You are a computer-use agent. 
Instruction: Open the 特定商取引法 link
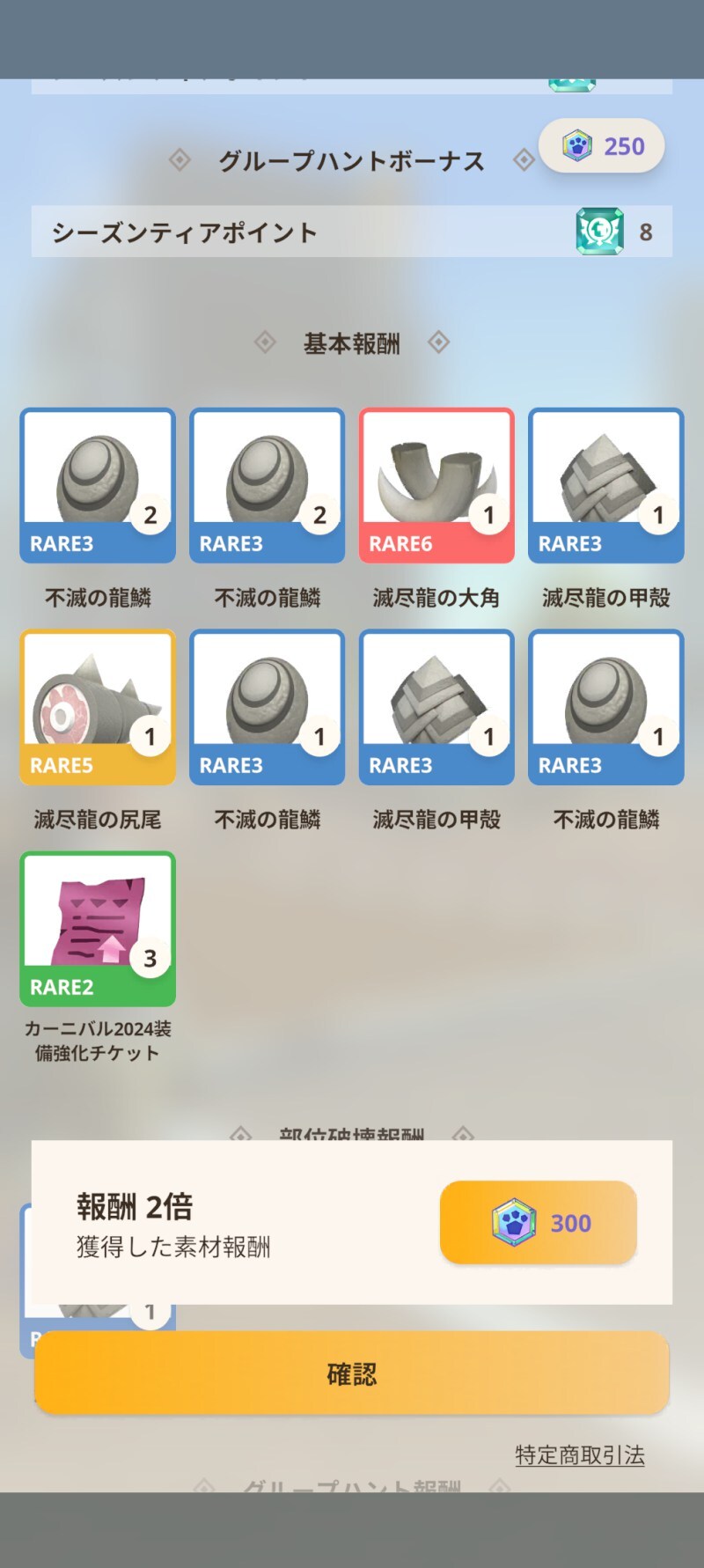point(580,1454)
